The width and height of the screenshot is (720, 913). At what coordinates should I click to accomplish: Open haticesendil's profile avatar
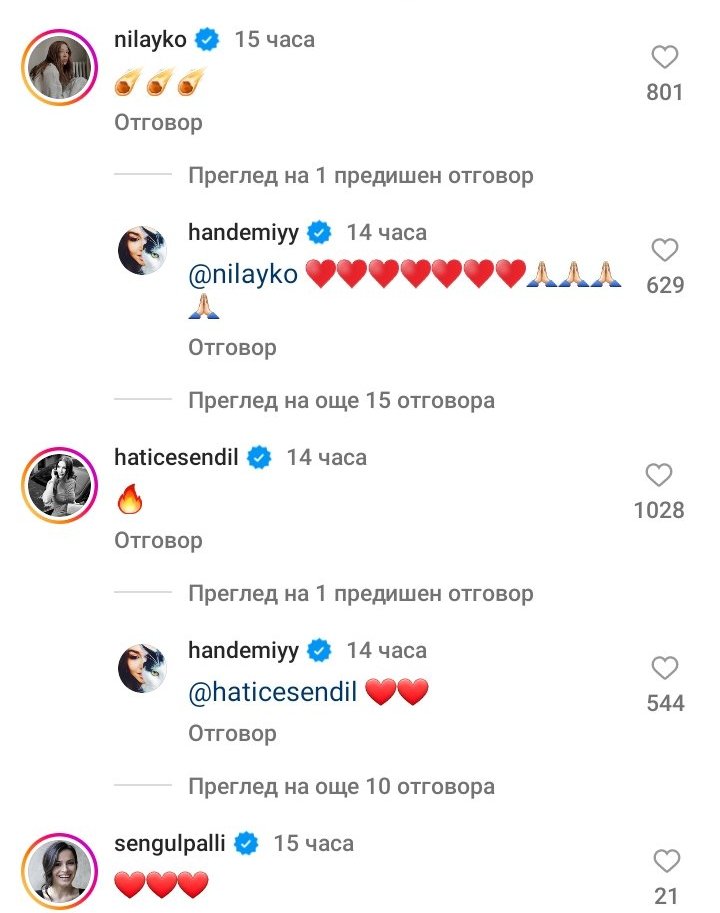(59, 485)
